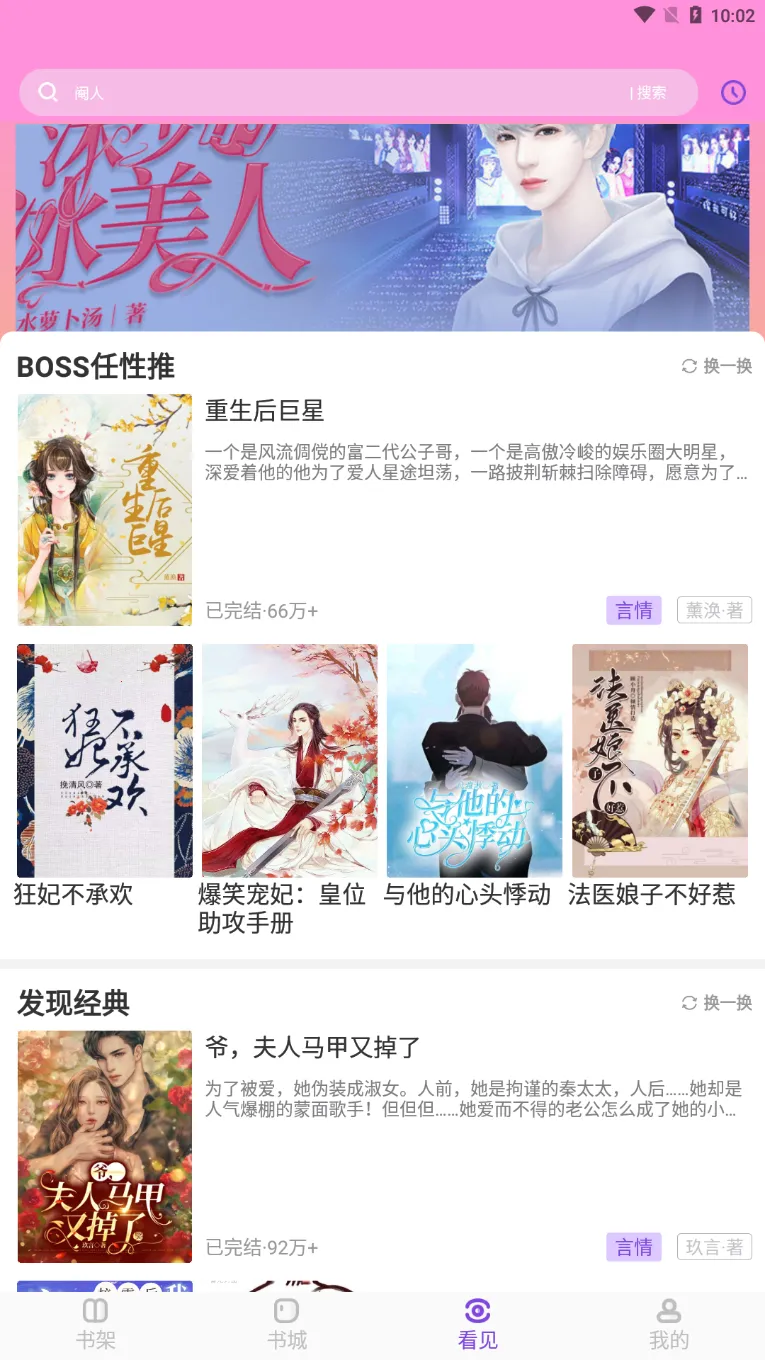Select the 看见 tab

[477, 1324]
